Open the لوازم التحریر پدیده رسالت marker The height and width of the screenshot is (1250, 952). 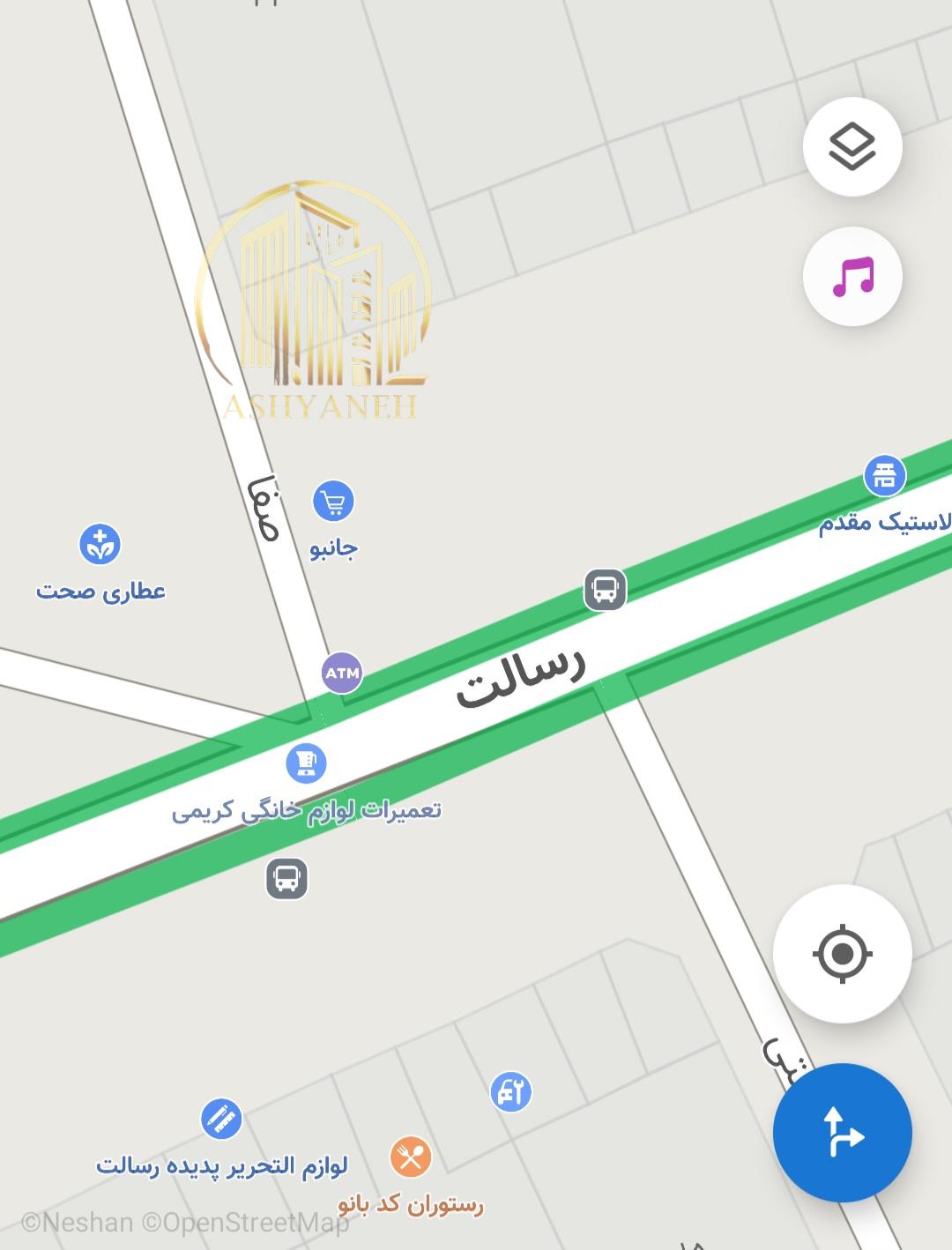point(220,1119)
